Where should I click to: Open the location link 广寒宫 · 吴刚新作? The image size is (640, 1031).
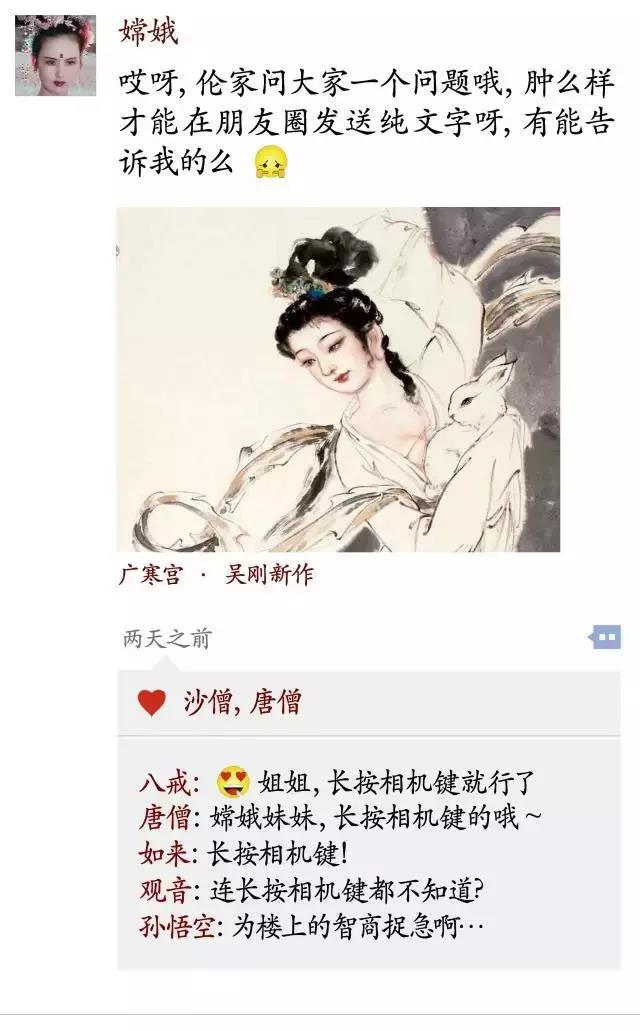pyautogui.click(x=216, y=575)
